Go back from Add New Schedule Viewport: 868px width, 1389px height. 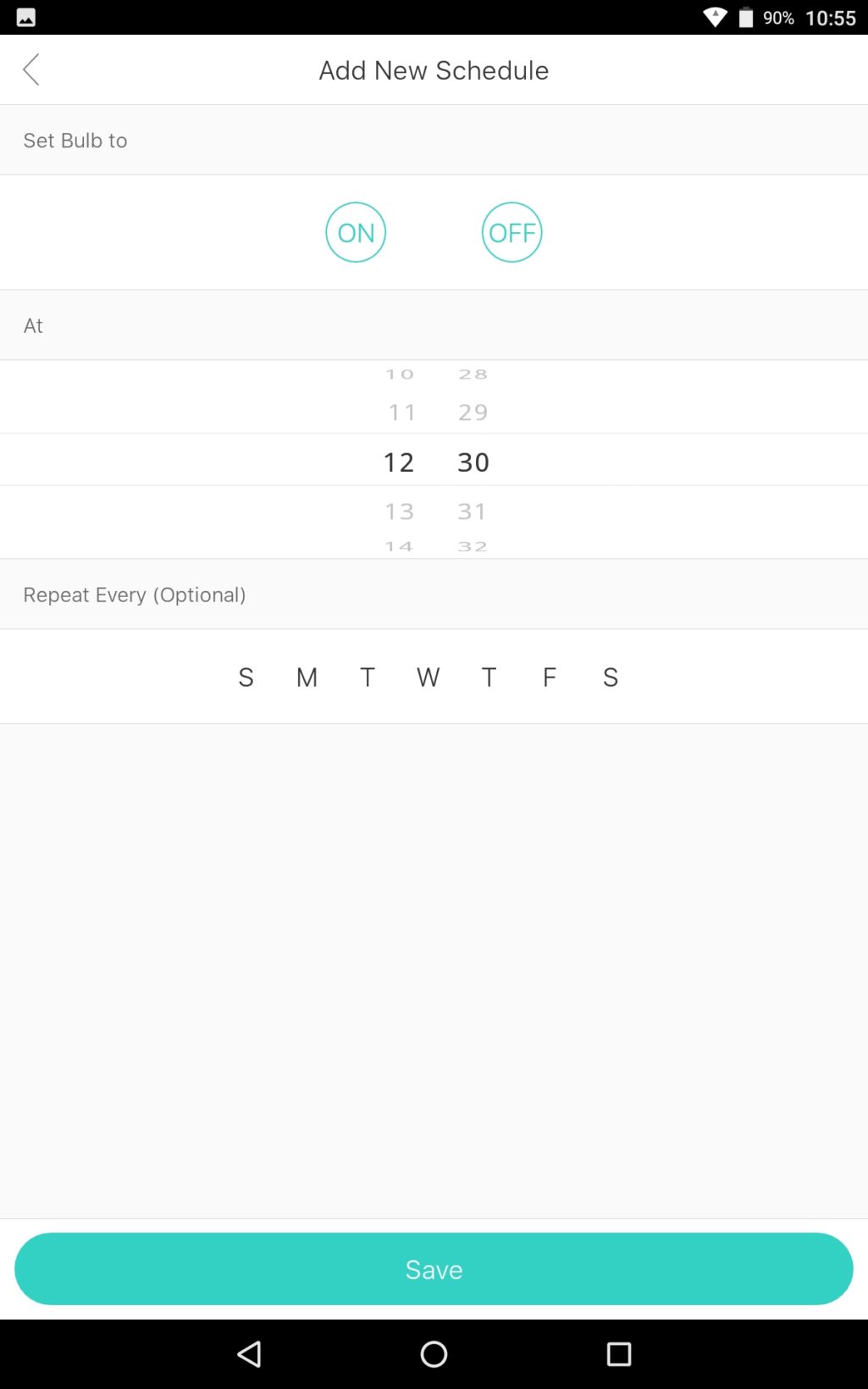(x=31, y=69)
